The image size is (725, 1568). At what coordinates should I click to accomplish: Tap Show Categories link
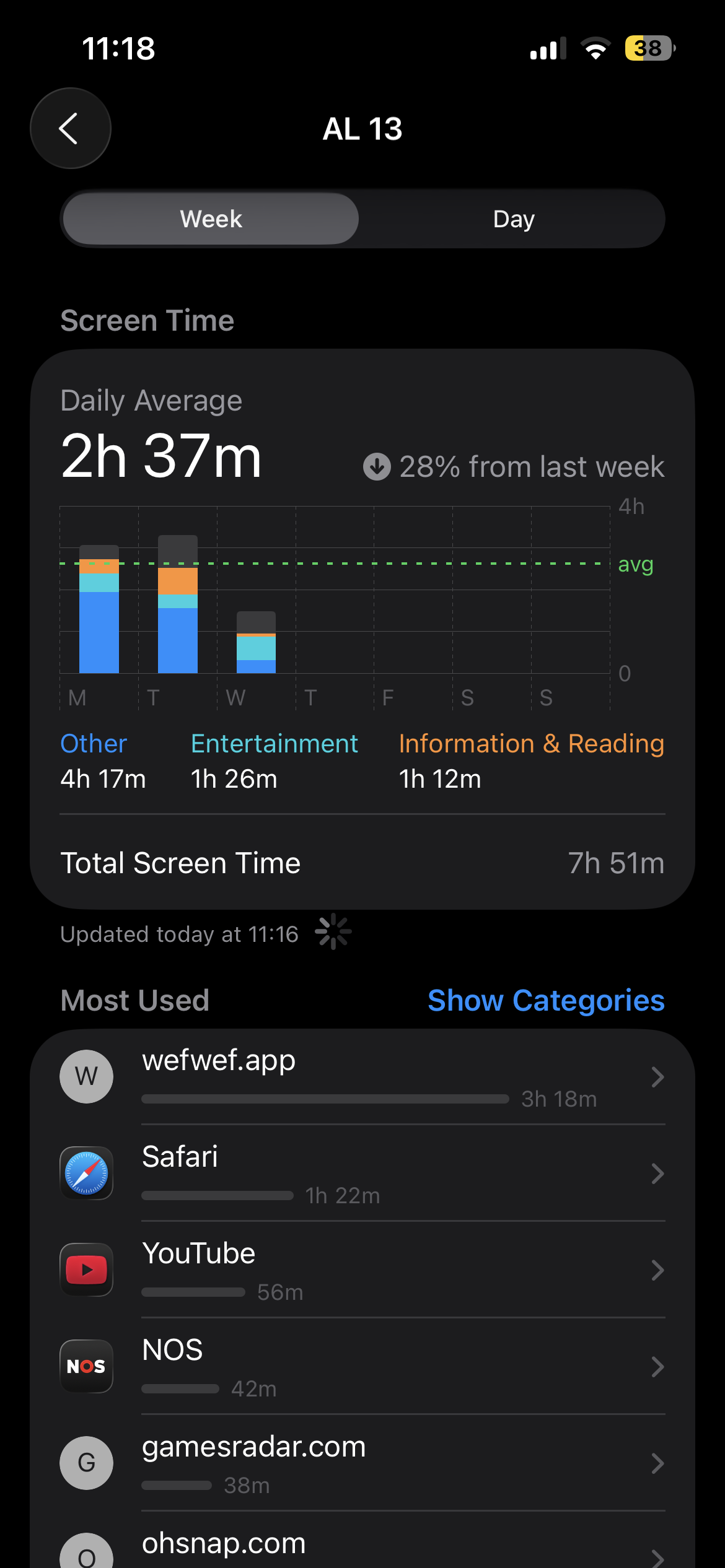coord(545,1001)
